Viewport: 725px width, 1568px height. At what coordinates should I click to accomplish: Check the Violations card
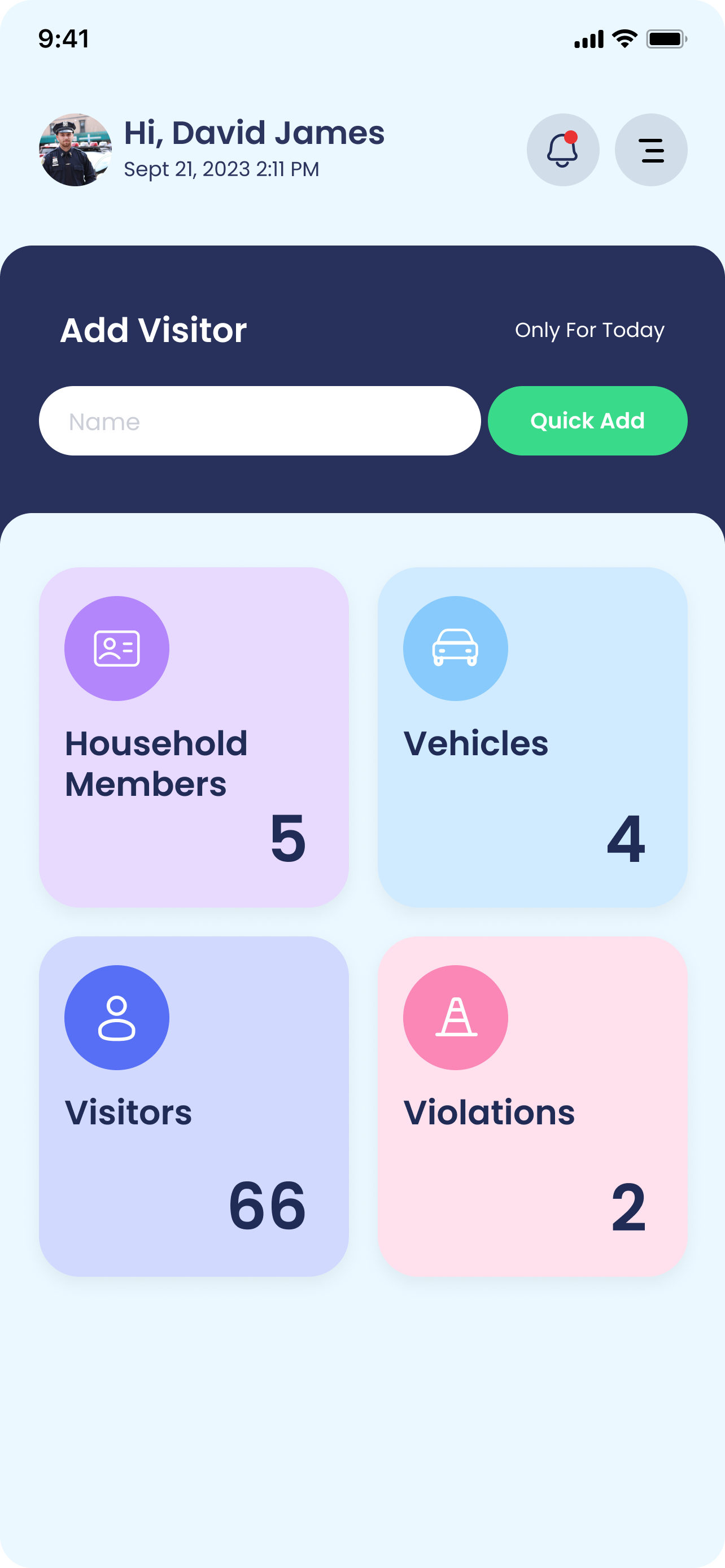(532, 1106)
